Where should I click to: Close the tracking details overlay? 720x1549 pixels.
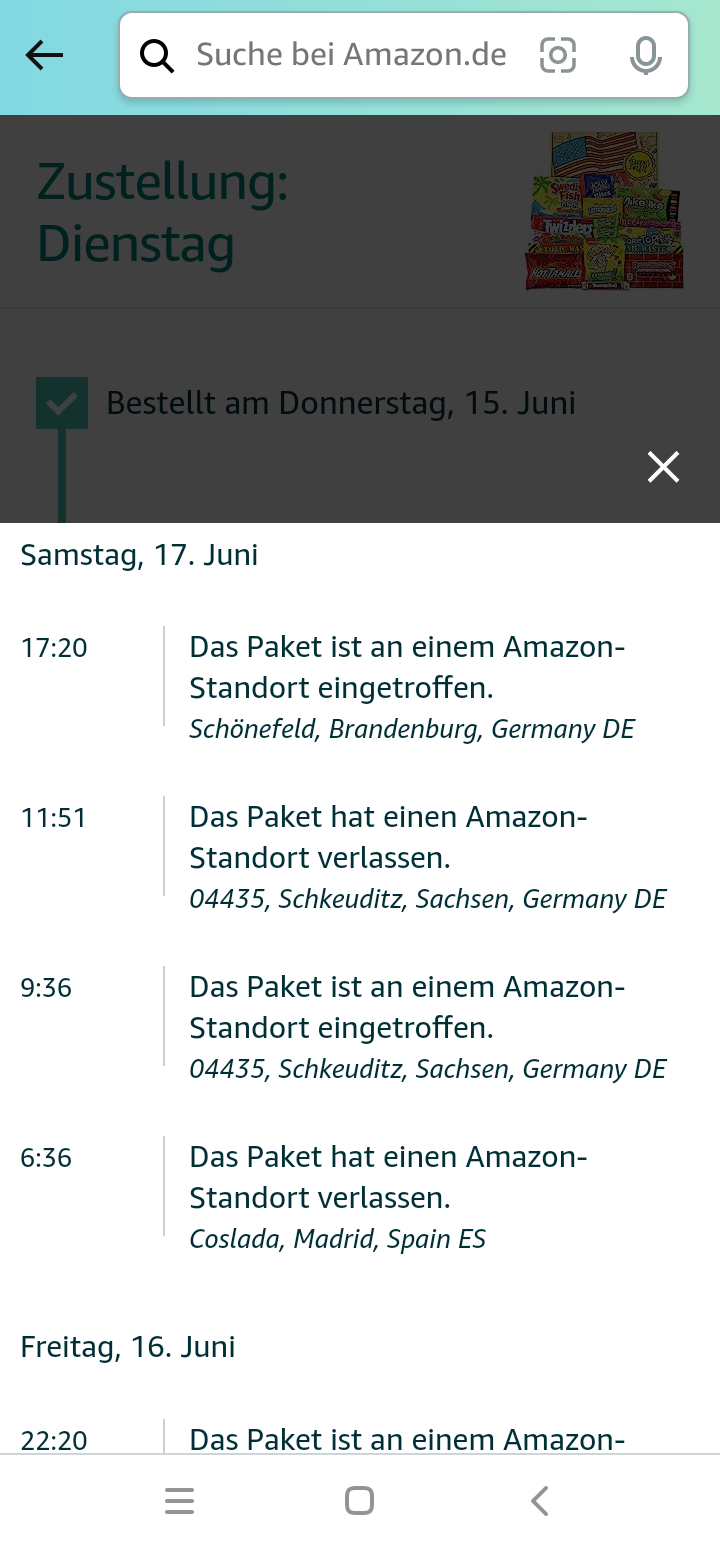pos(662,466)
